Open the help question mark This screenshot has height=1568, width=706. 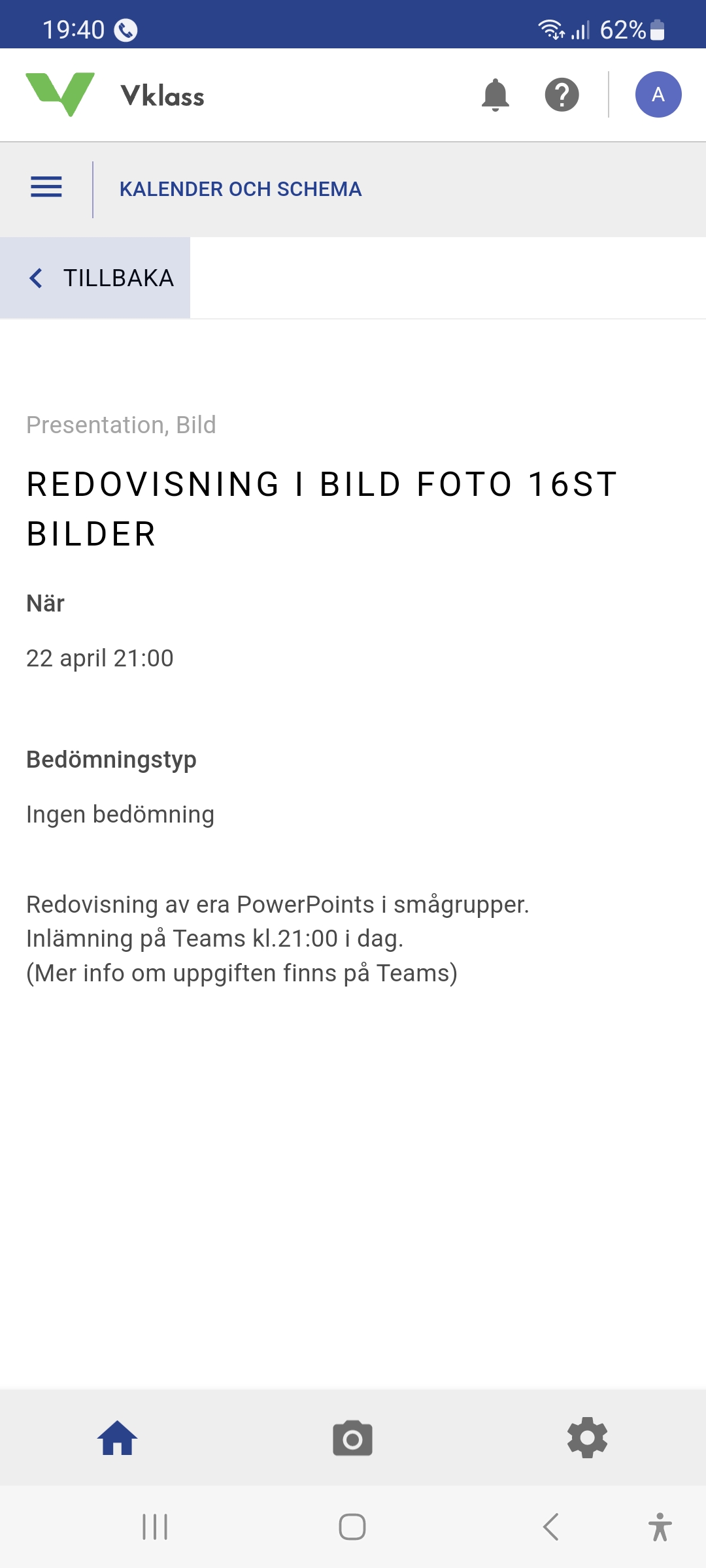click(562, 95)
